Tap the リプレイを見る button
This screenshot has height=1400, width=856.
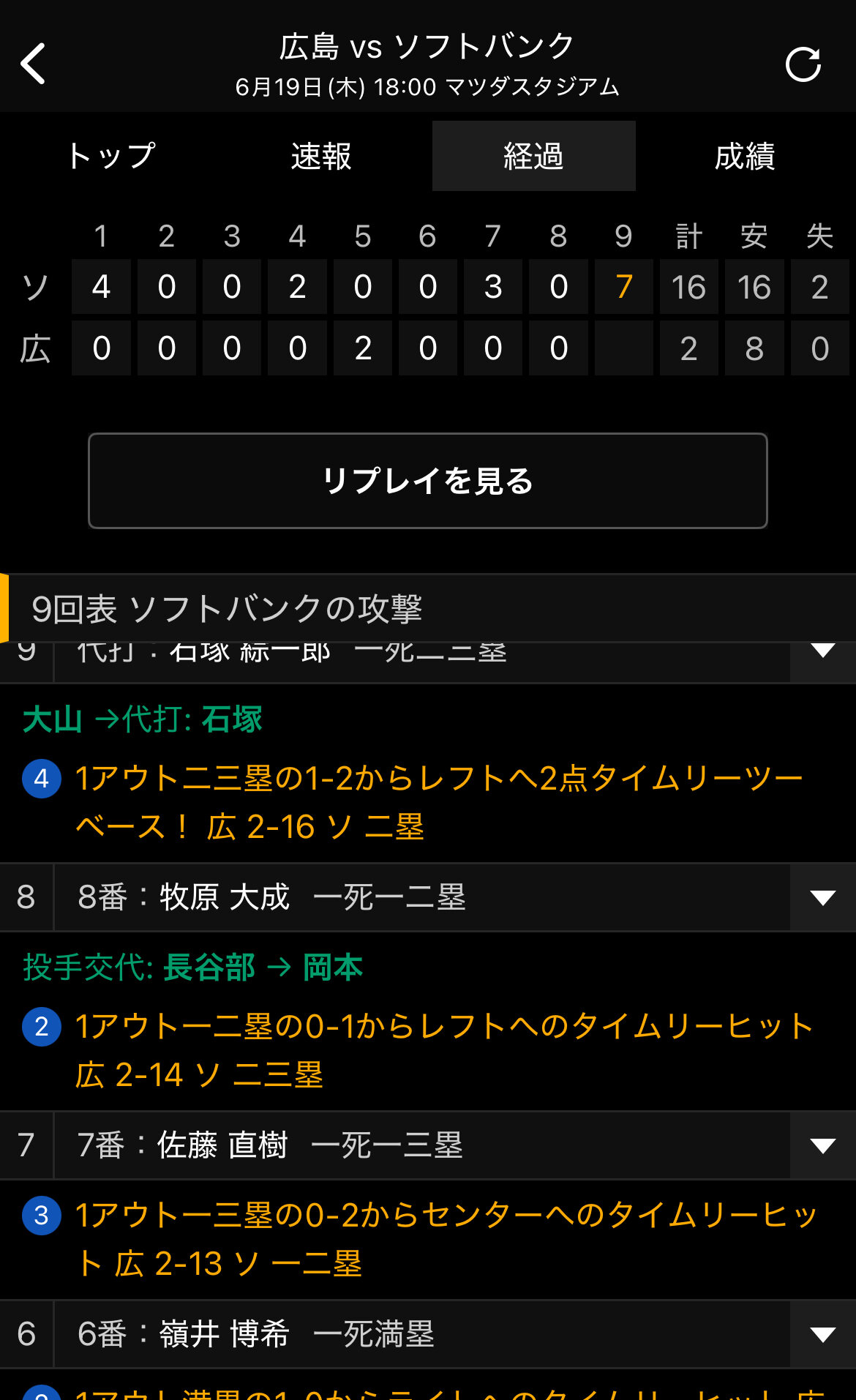[x=428, y=481]
